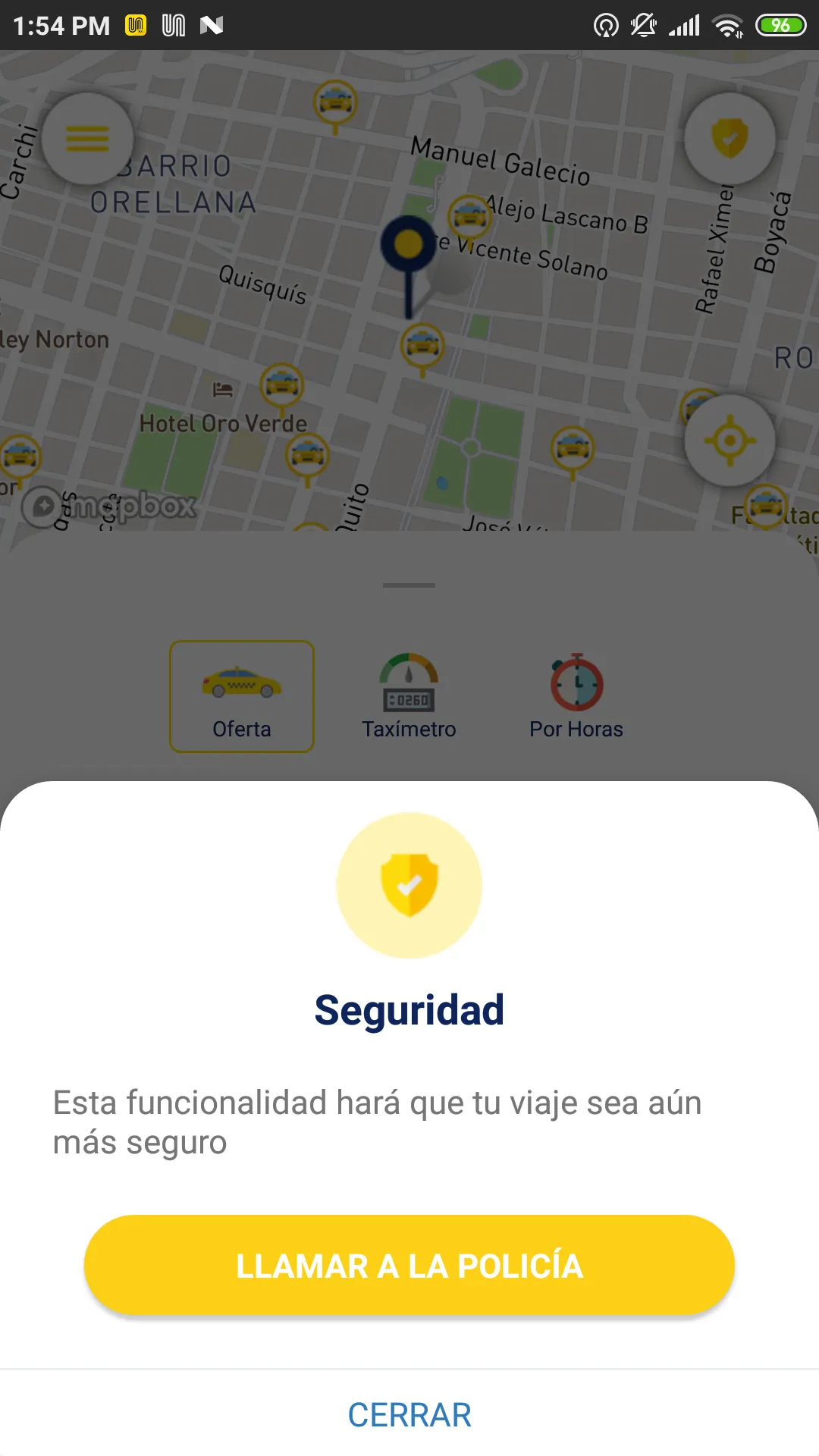This screenshot has width=819, height=1456.
Task: Tap the battery indicator in the status bar
Action: [x=780, y=24]
